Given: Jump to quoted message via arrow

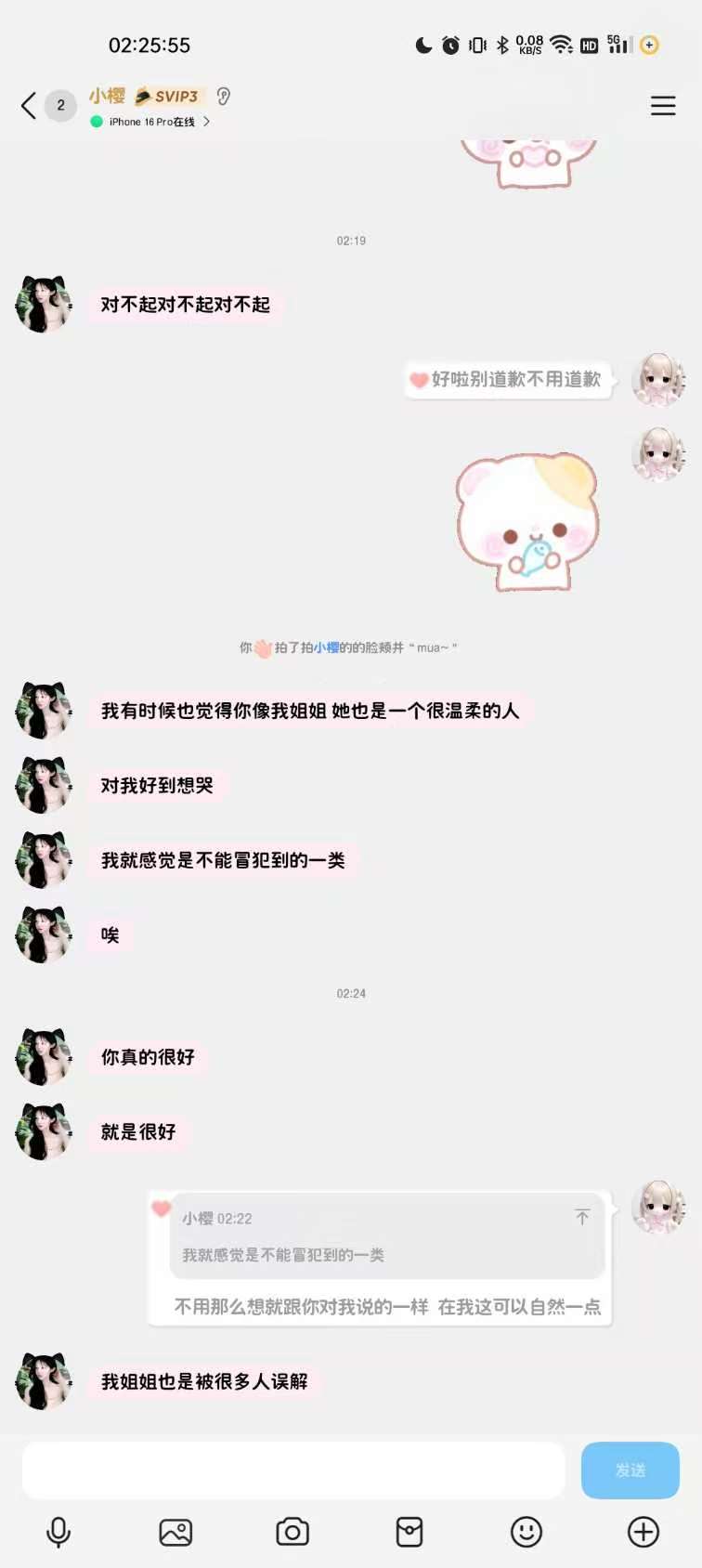Looking at the screenshot, I should pyautogui.click(x=582, y=1217).
